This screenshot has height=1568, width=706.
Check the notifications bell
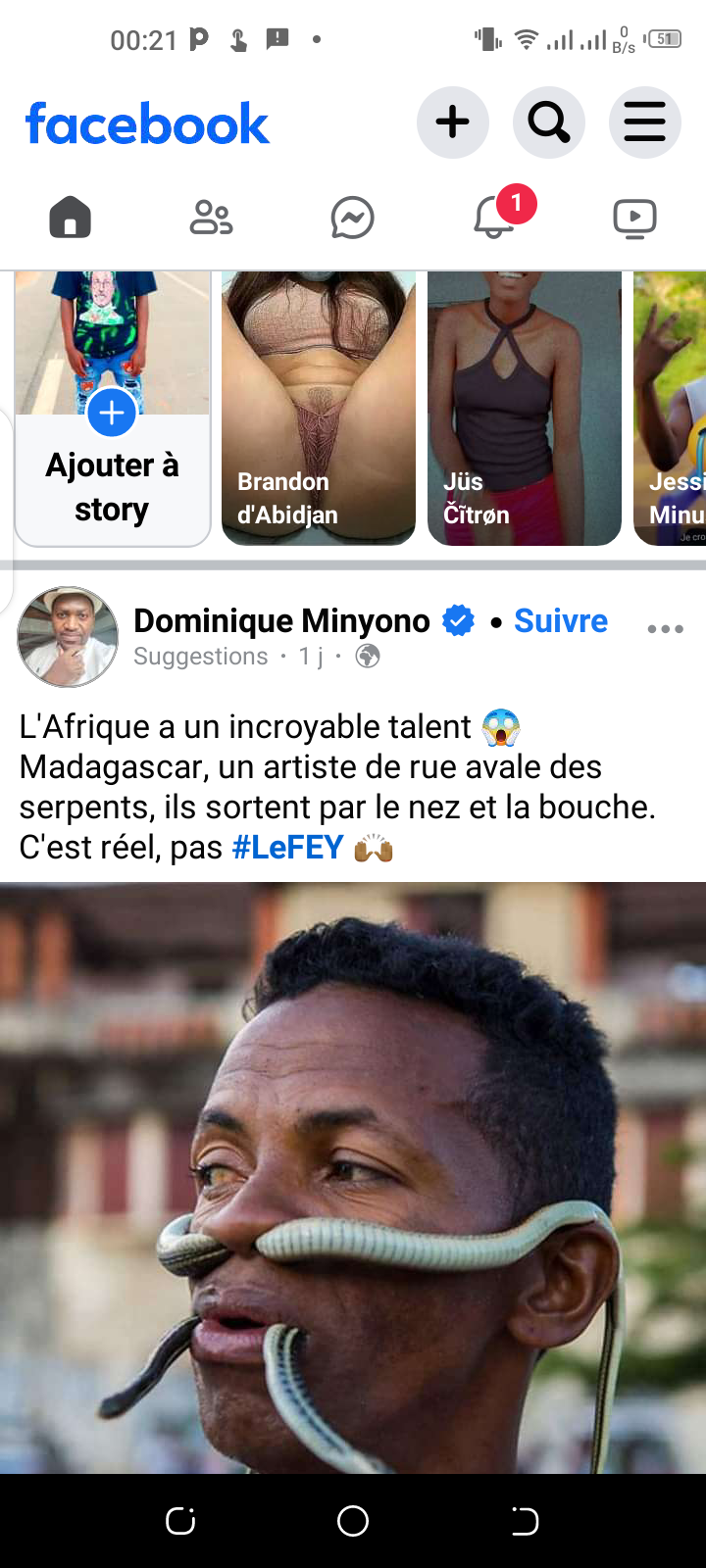point(494,218)
